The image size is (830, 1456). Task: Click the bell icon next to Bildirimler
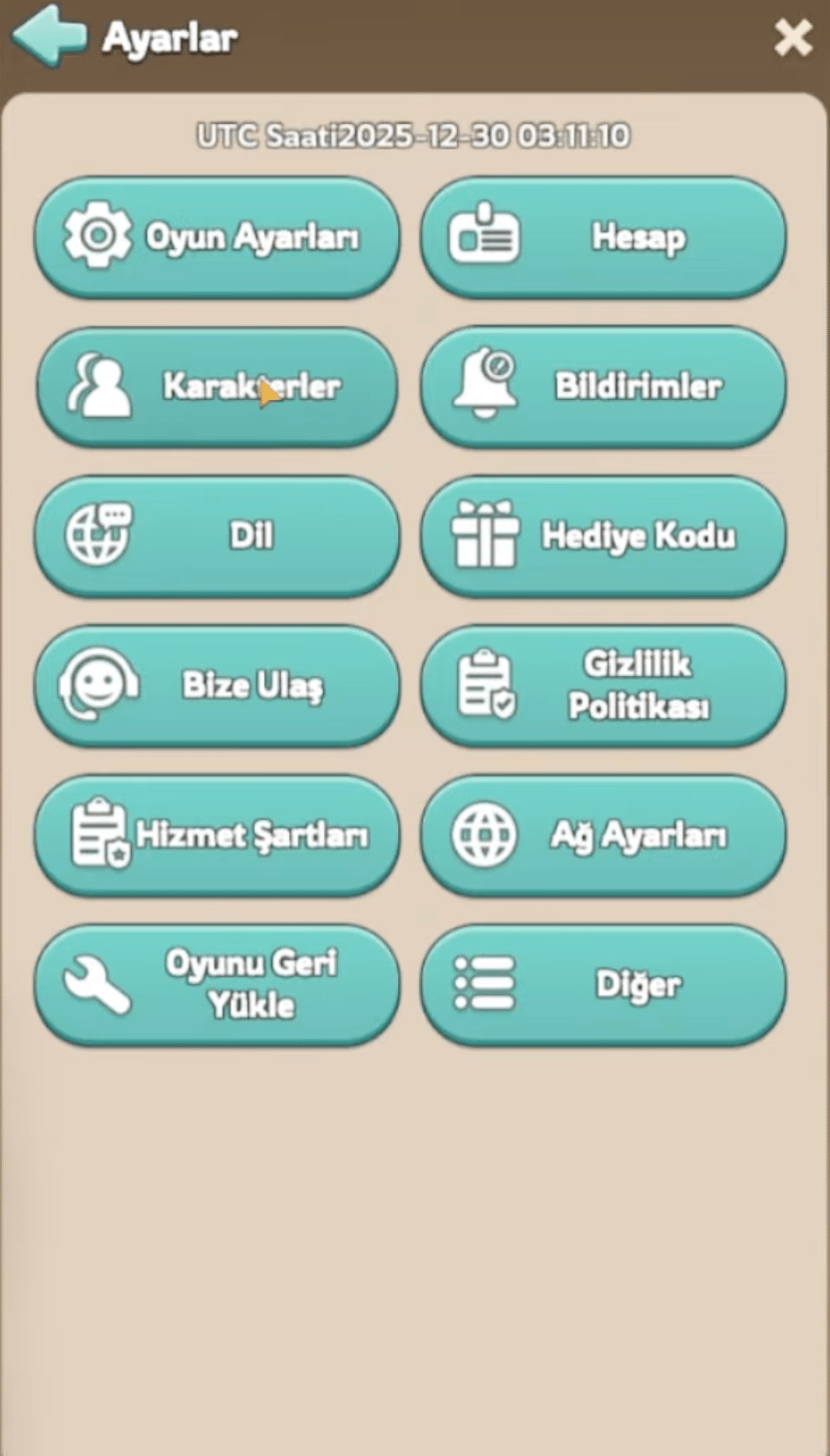tap(483, 384)
